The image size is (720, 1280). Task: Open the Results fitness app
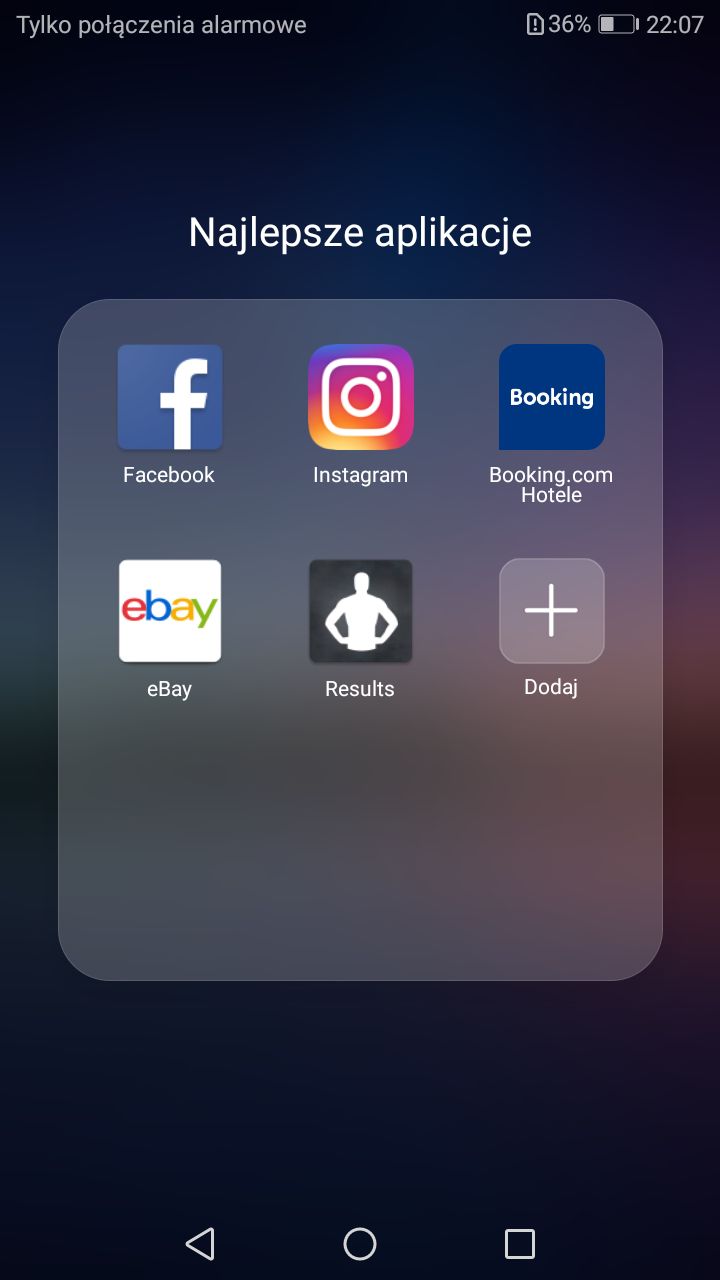pos(360,611)
